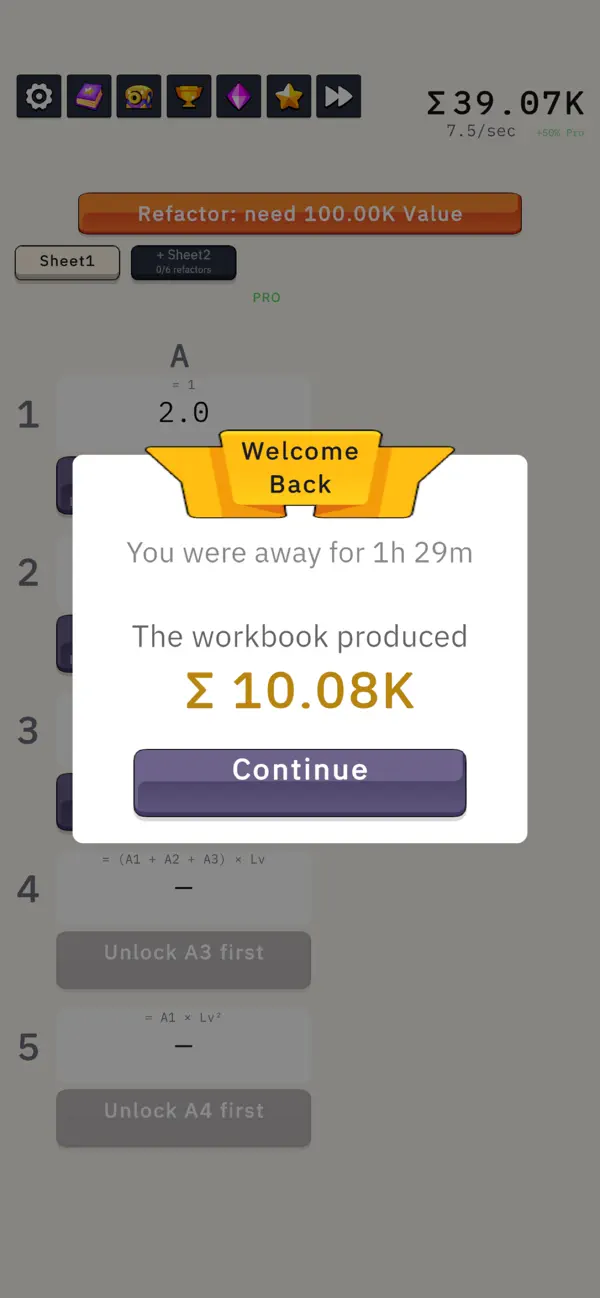This screenshot has height=1298, width=600.
Task: Tap the Refactor button
Action: 300,214
